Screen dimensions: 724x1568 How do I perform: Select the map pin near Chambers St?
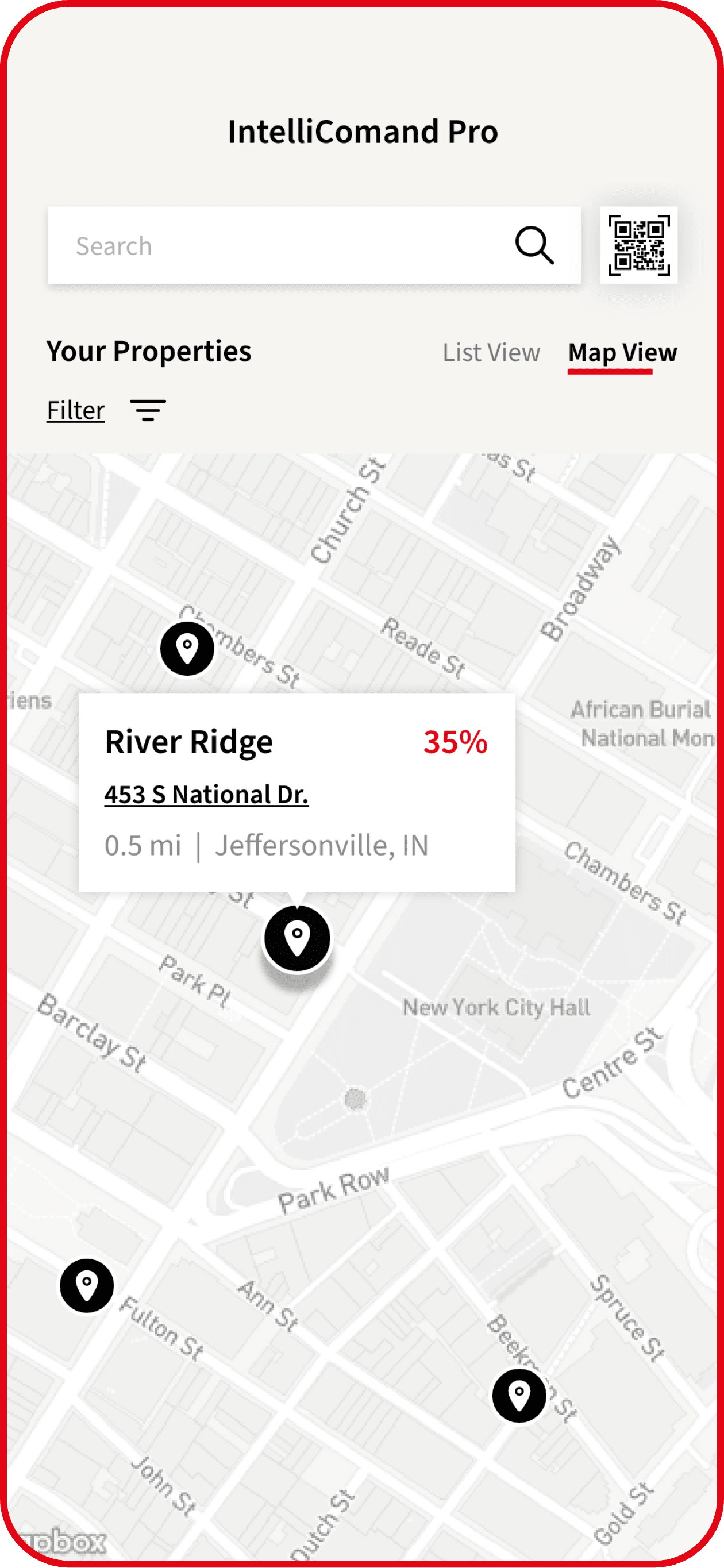187,648
